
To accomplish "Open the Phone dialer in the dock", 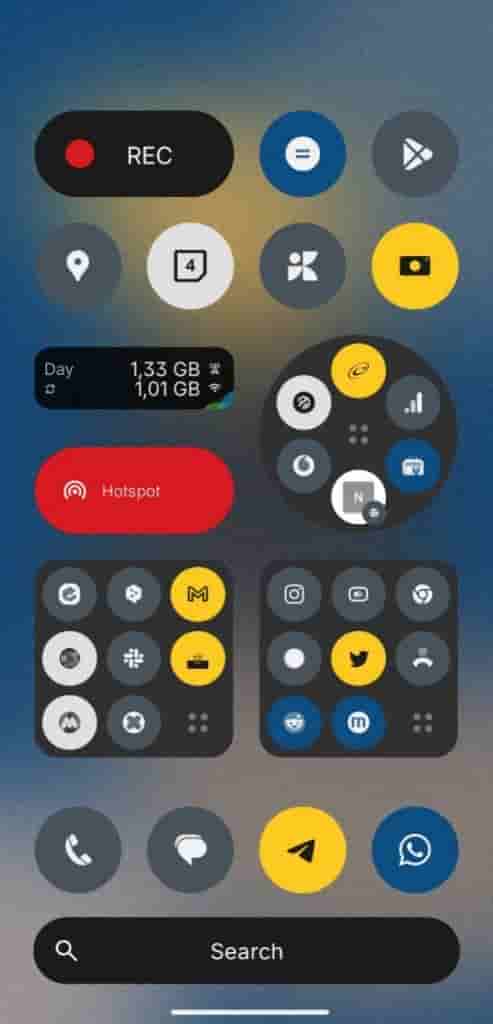I will 78,850.
